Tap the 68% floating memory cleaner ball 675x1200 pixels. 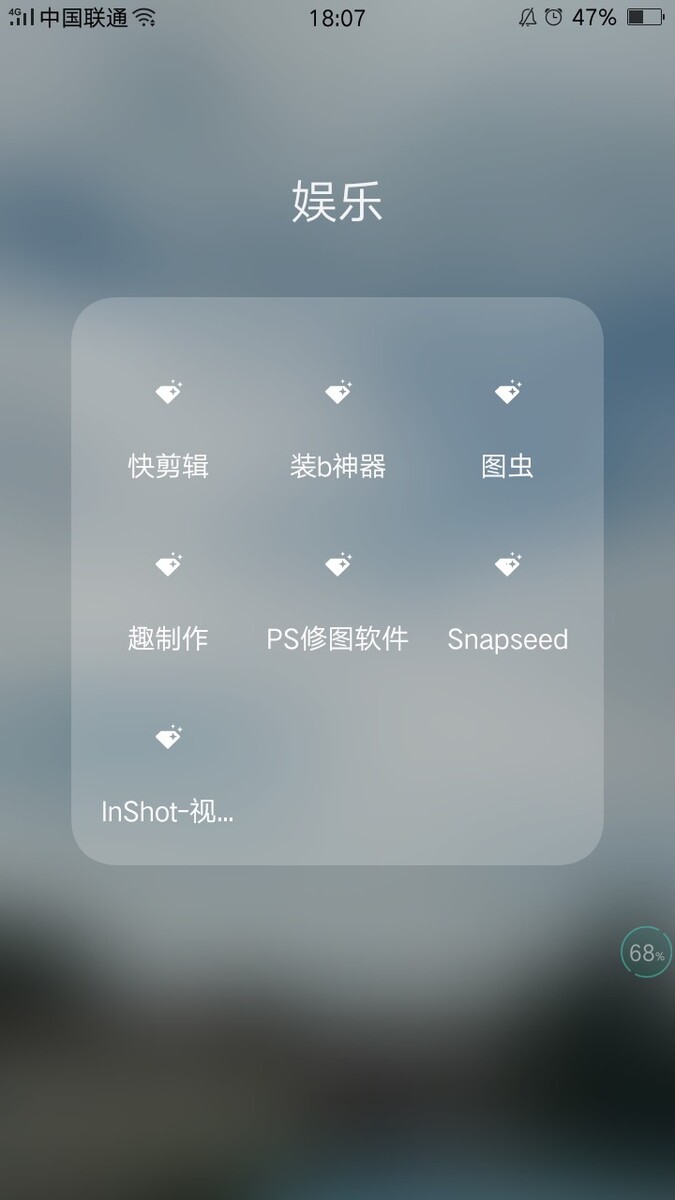647,952
